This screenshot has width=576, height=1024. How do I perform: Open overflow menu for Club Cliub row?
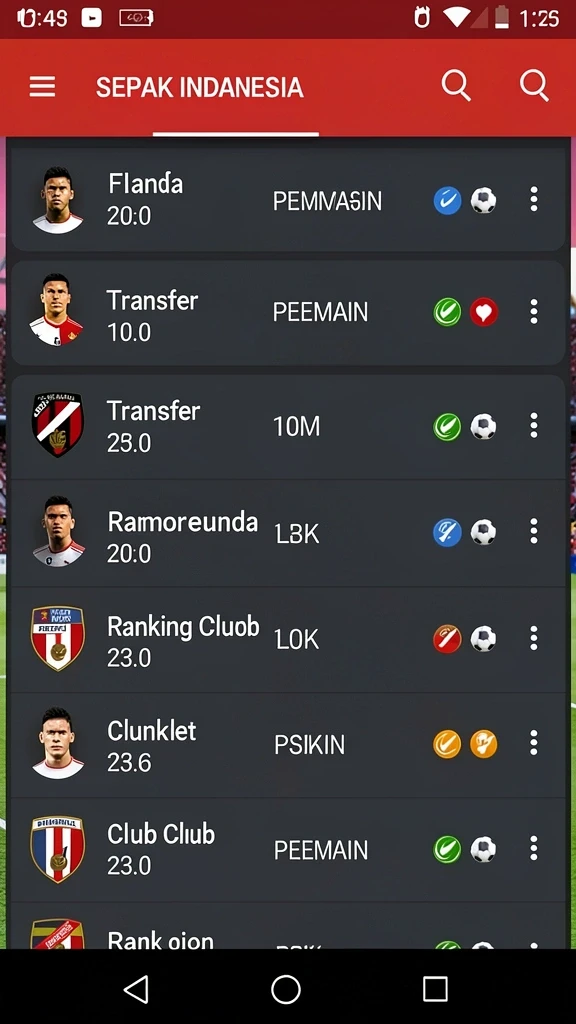[x=534, y=848]
